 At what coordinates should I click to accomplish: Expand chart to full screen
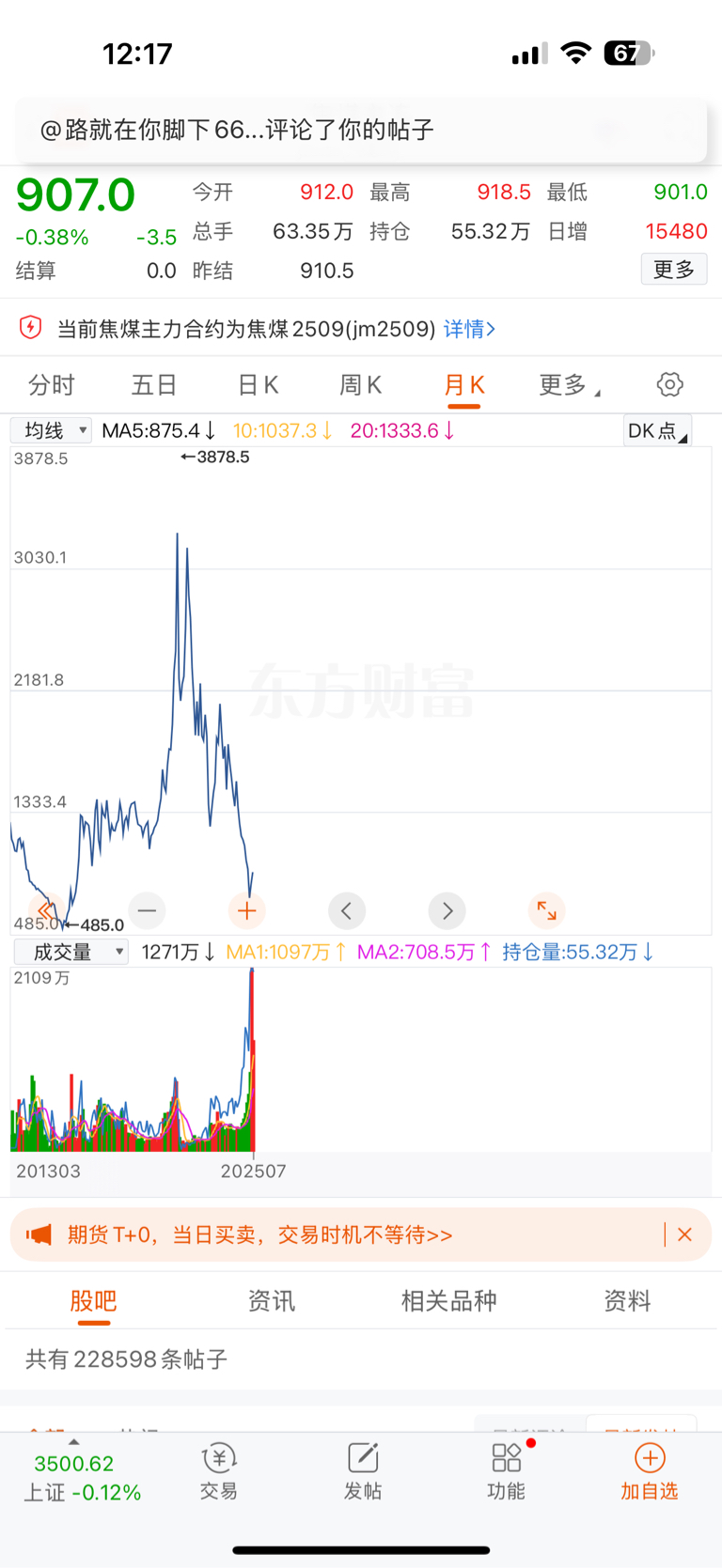tap(546, 910)
